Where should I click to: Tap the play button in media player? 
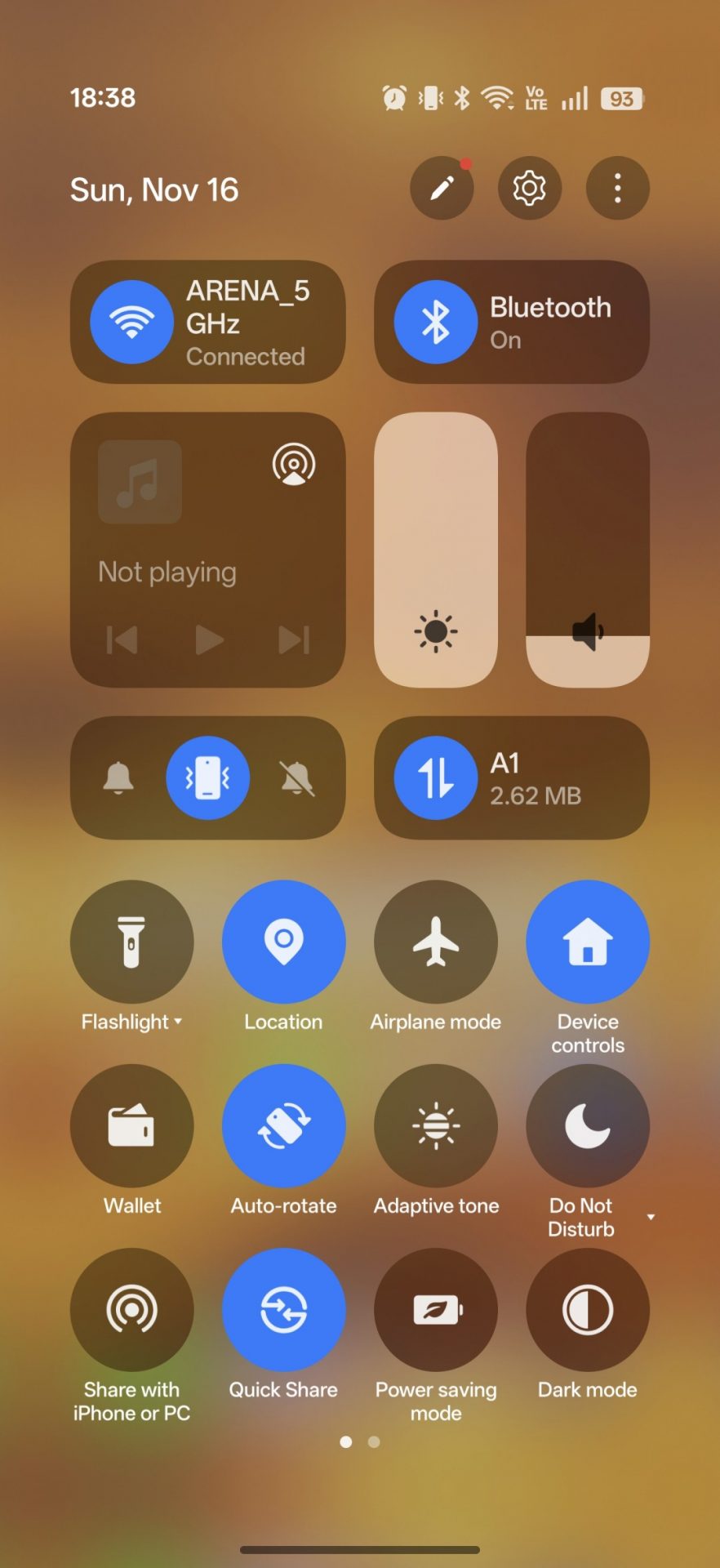tap(209, 639)
